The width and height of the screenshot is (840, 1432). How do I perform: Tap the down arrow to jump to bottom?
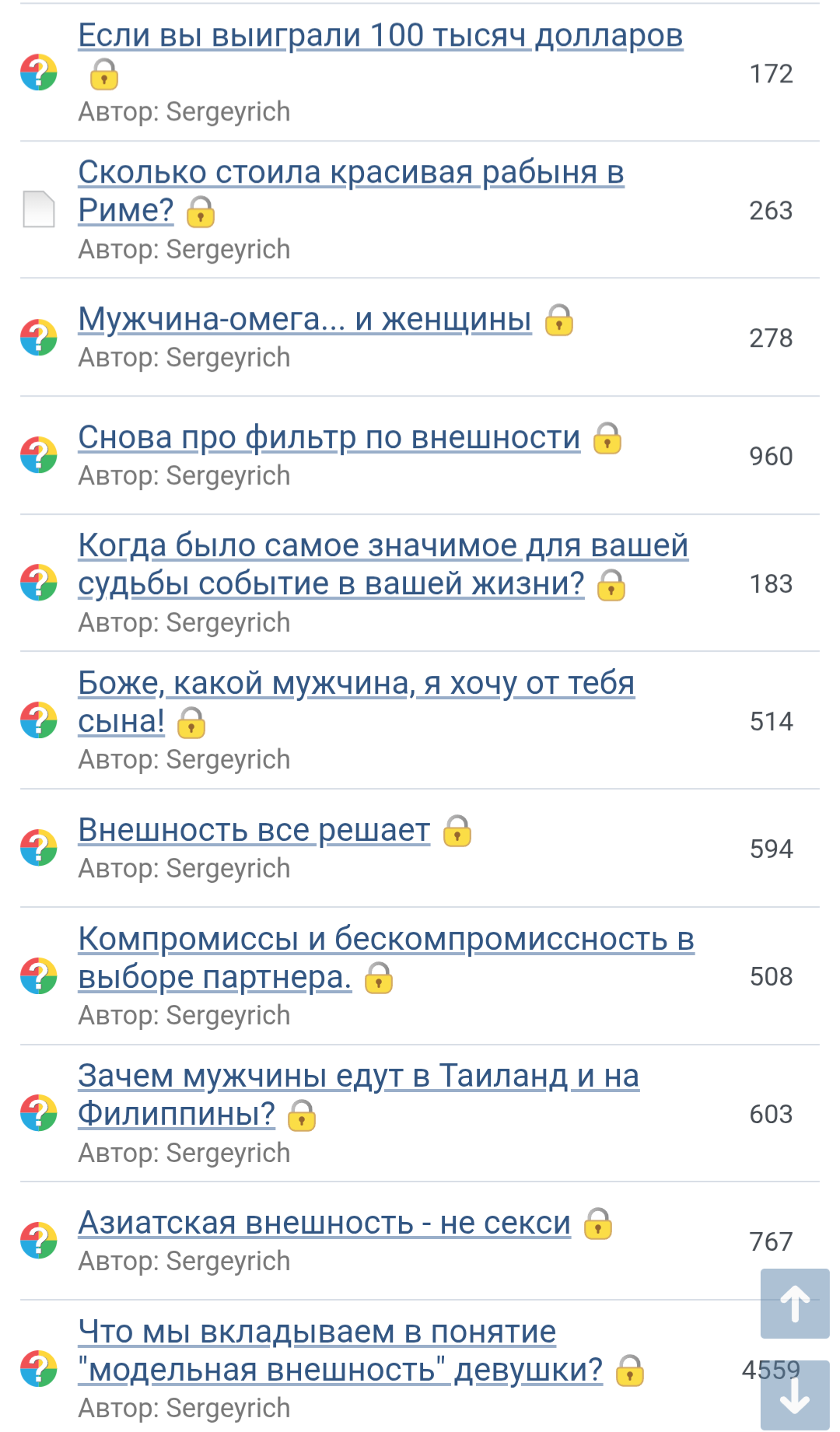(x=795, y=1395)
